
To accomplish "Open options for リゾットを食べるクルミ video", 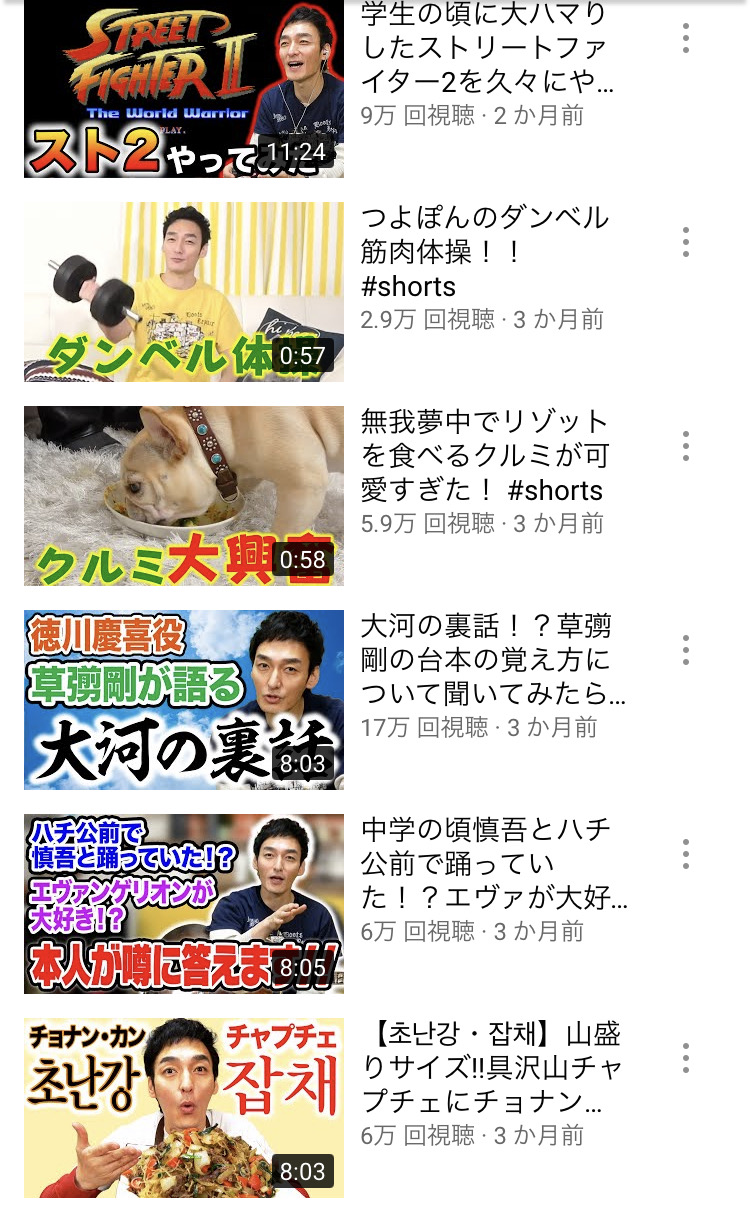I will click(x=686, y=446).
